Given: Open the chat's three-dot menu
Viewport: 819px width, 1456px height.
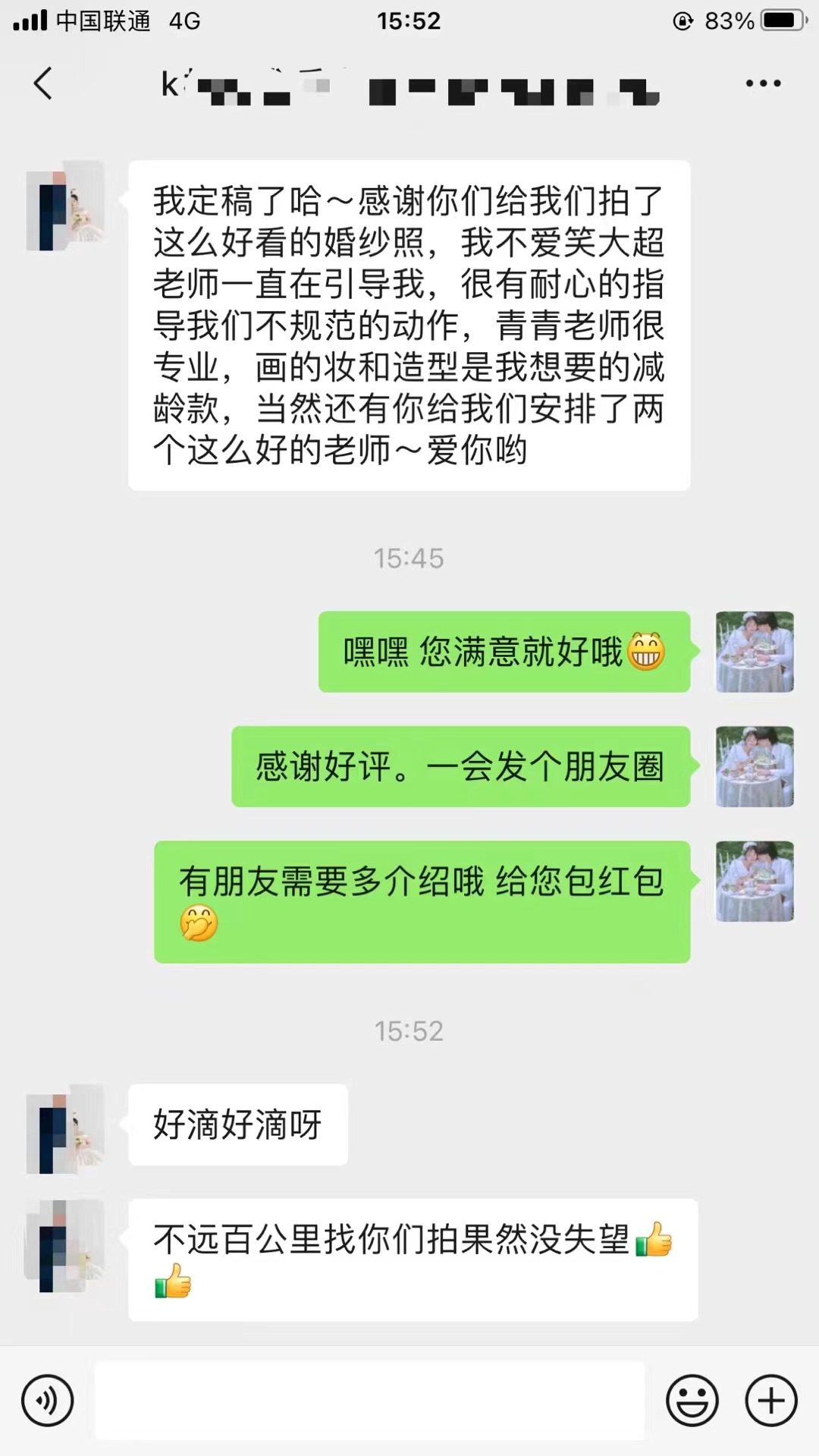Looking at the screenshot, I should (763, 83).
